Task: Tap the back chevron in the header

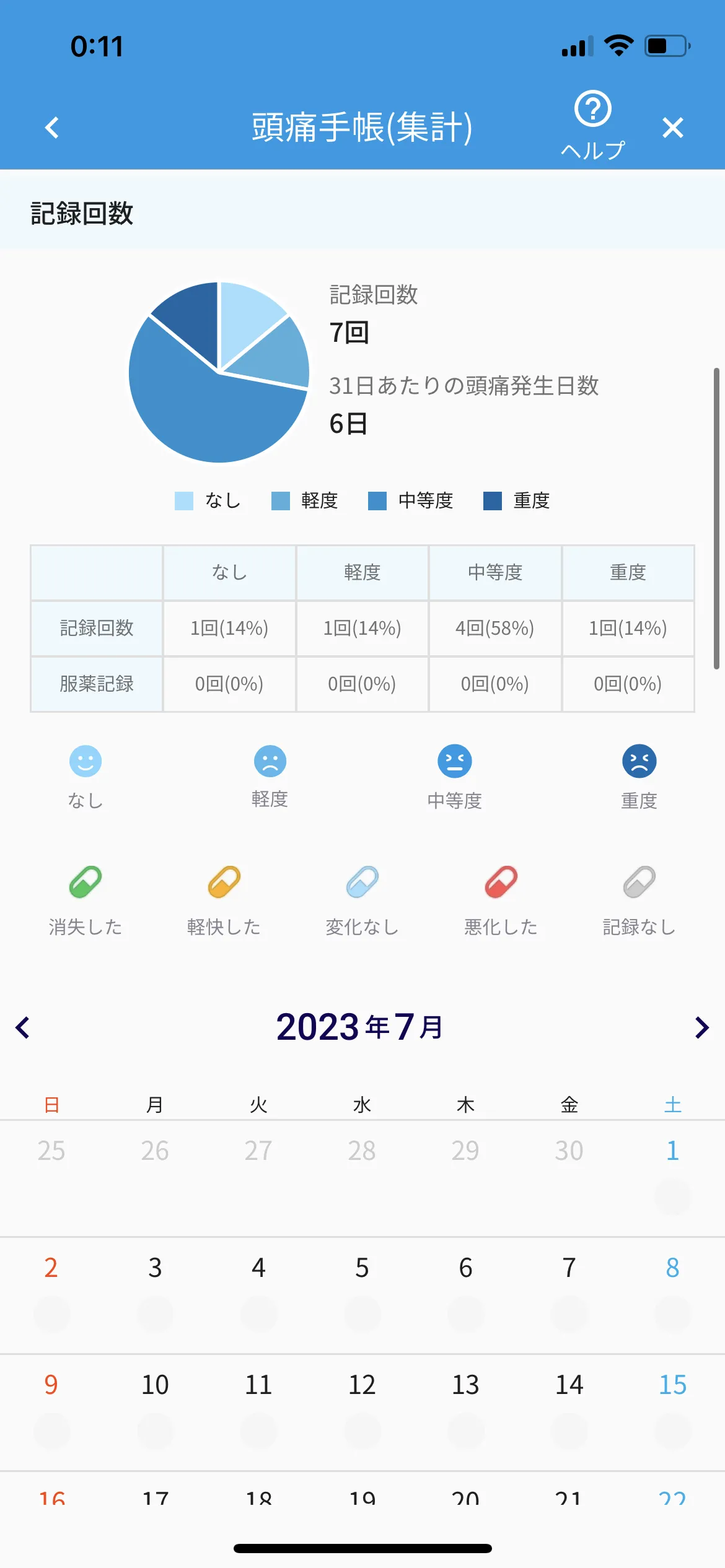Action: coord(52,128)
